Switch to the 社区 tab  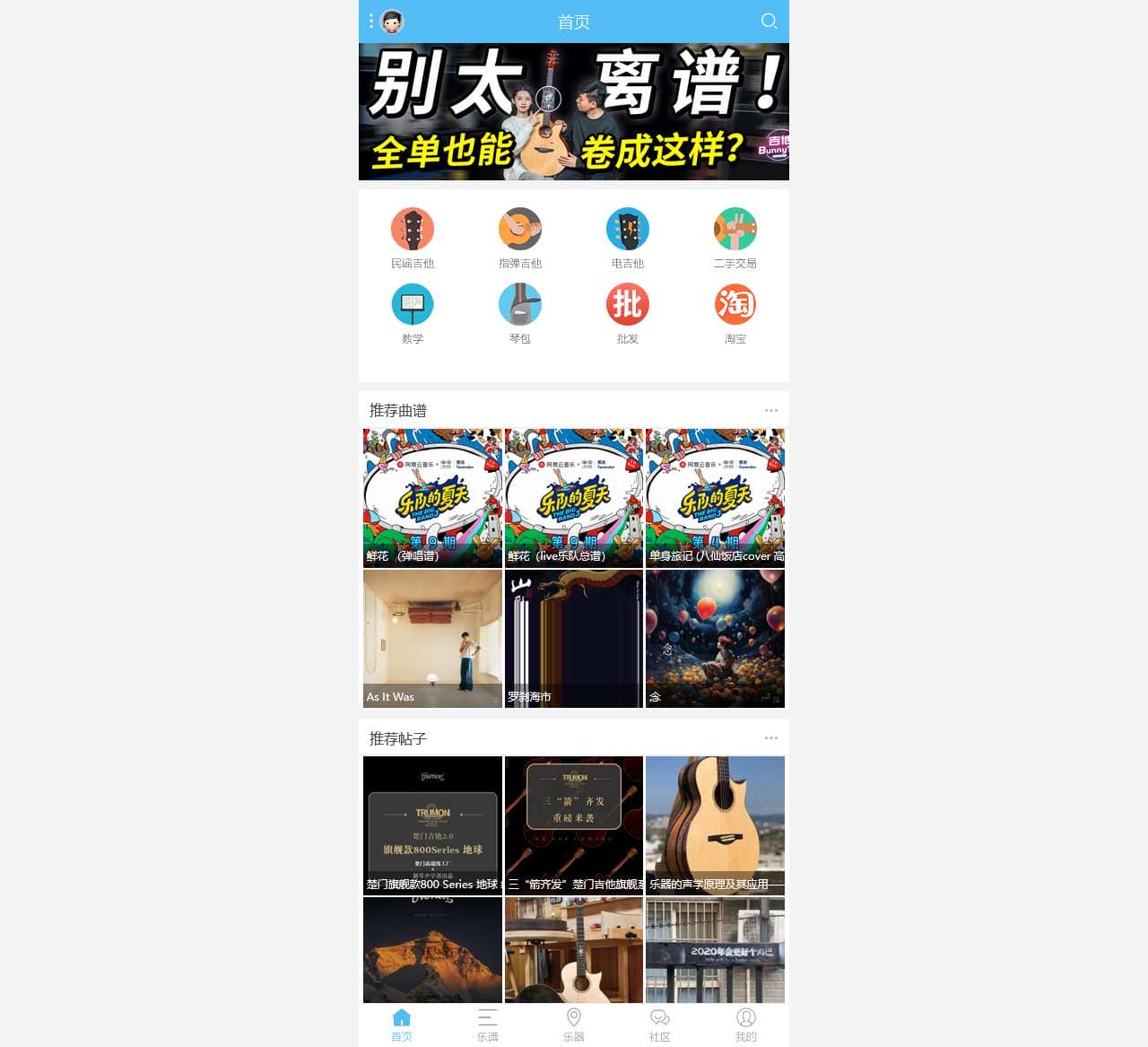click(660, 1024)
